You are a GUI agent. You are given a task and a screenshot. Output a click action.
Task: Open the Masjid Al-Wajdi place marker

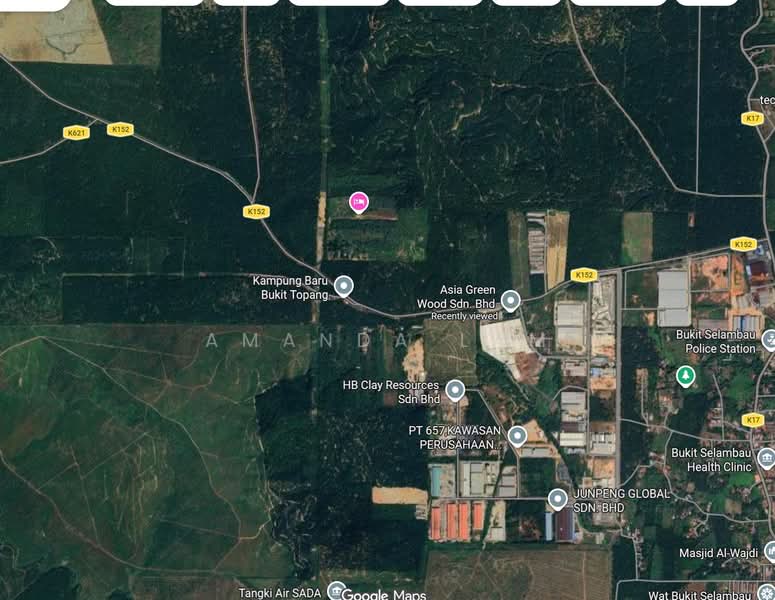coord(769,551)
